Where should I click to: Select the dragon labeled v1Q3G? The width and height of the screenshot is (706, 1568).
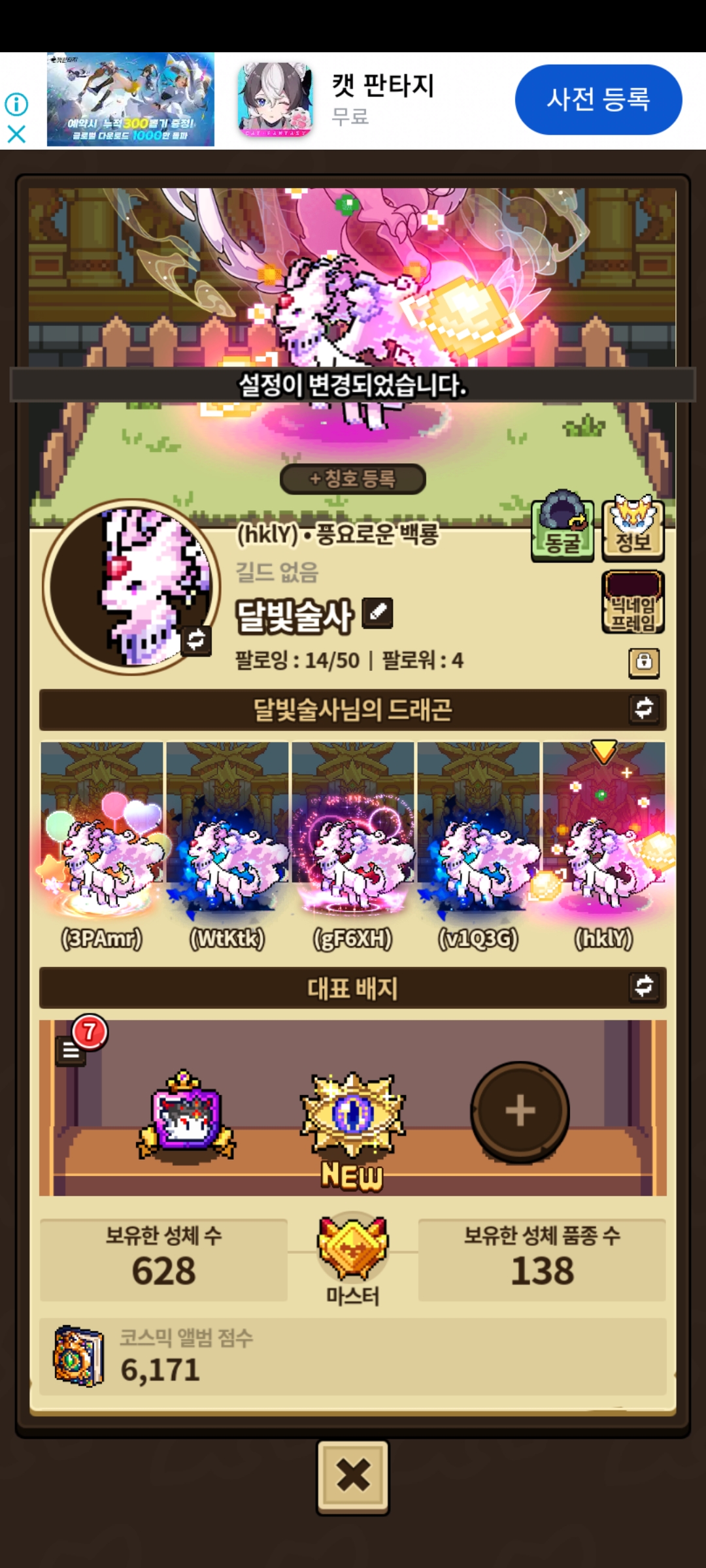479,847
